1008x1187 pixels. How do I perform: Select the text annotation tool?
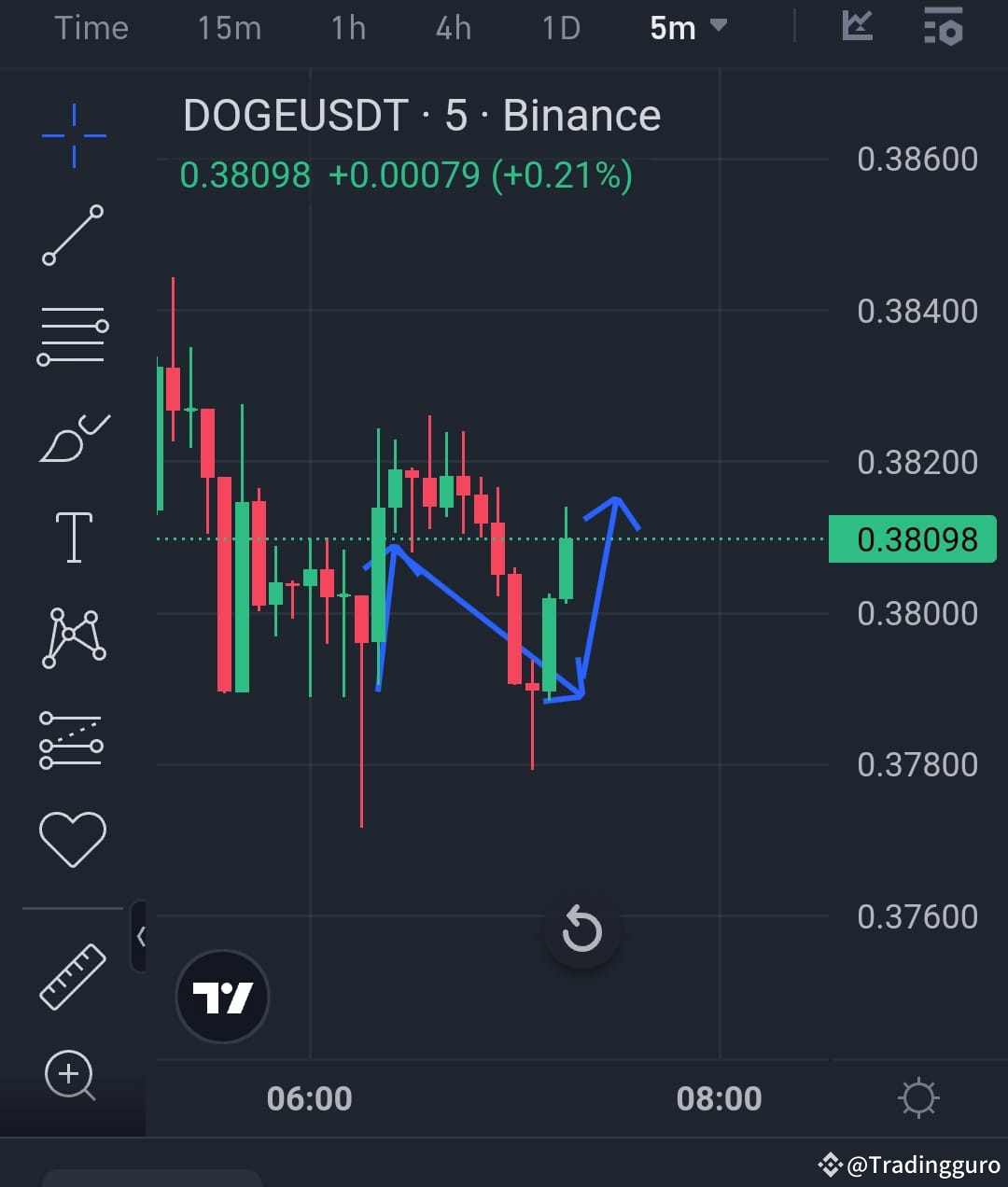[73, 537]
